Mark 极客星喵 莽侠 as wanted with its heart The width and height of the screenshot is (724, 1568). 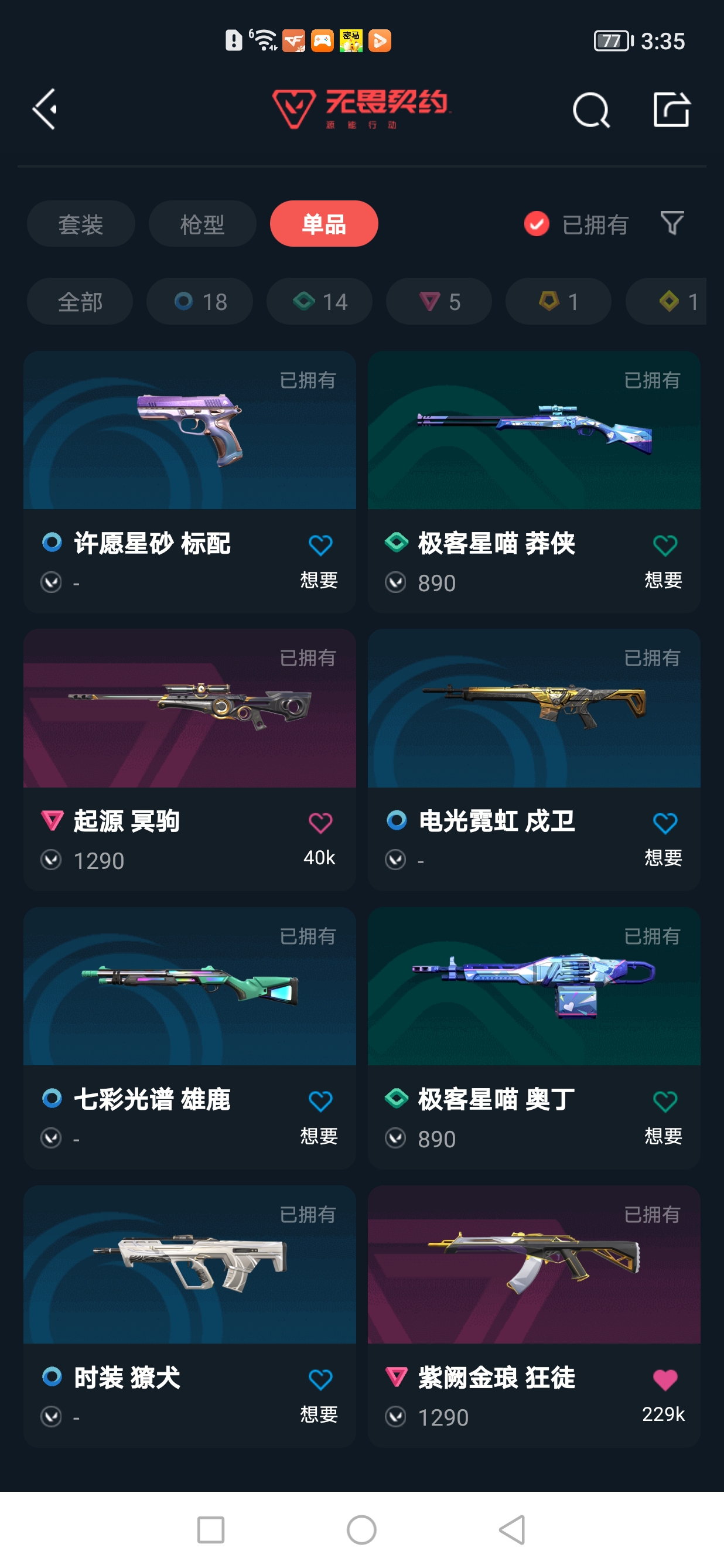[664, 546]
